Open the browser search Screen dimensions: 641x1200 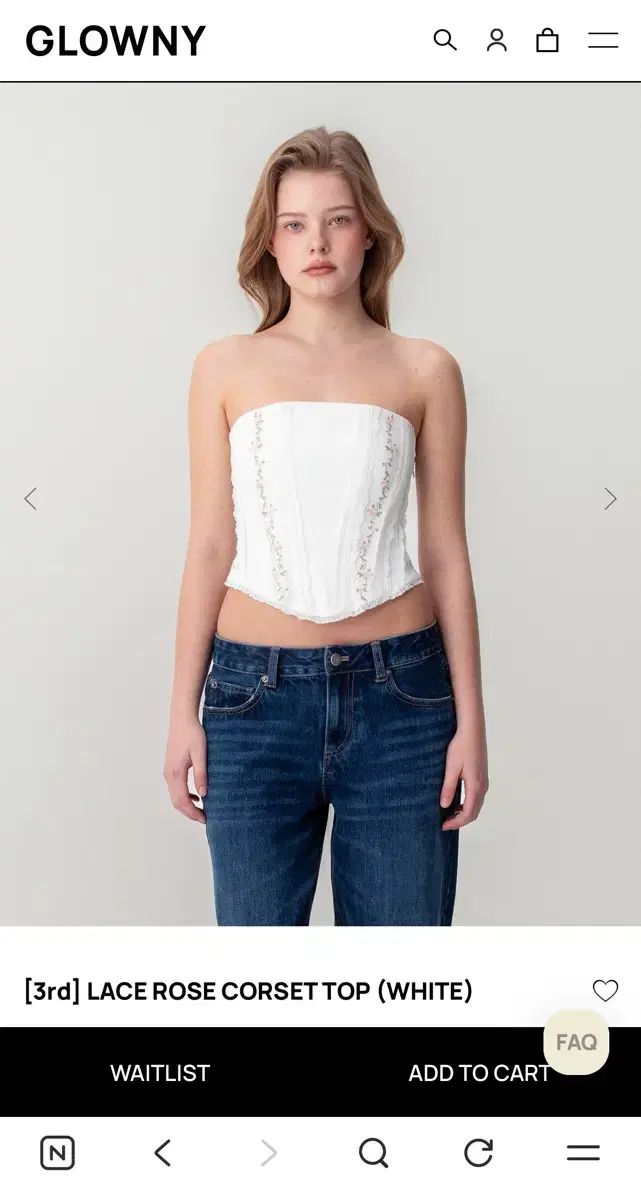point(373,1153)
